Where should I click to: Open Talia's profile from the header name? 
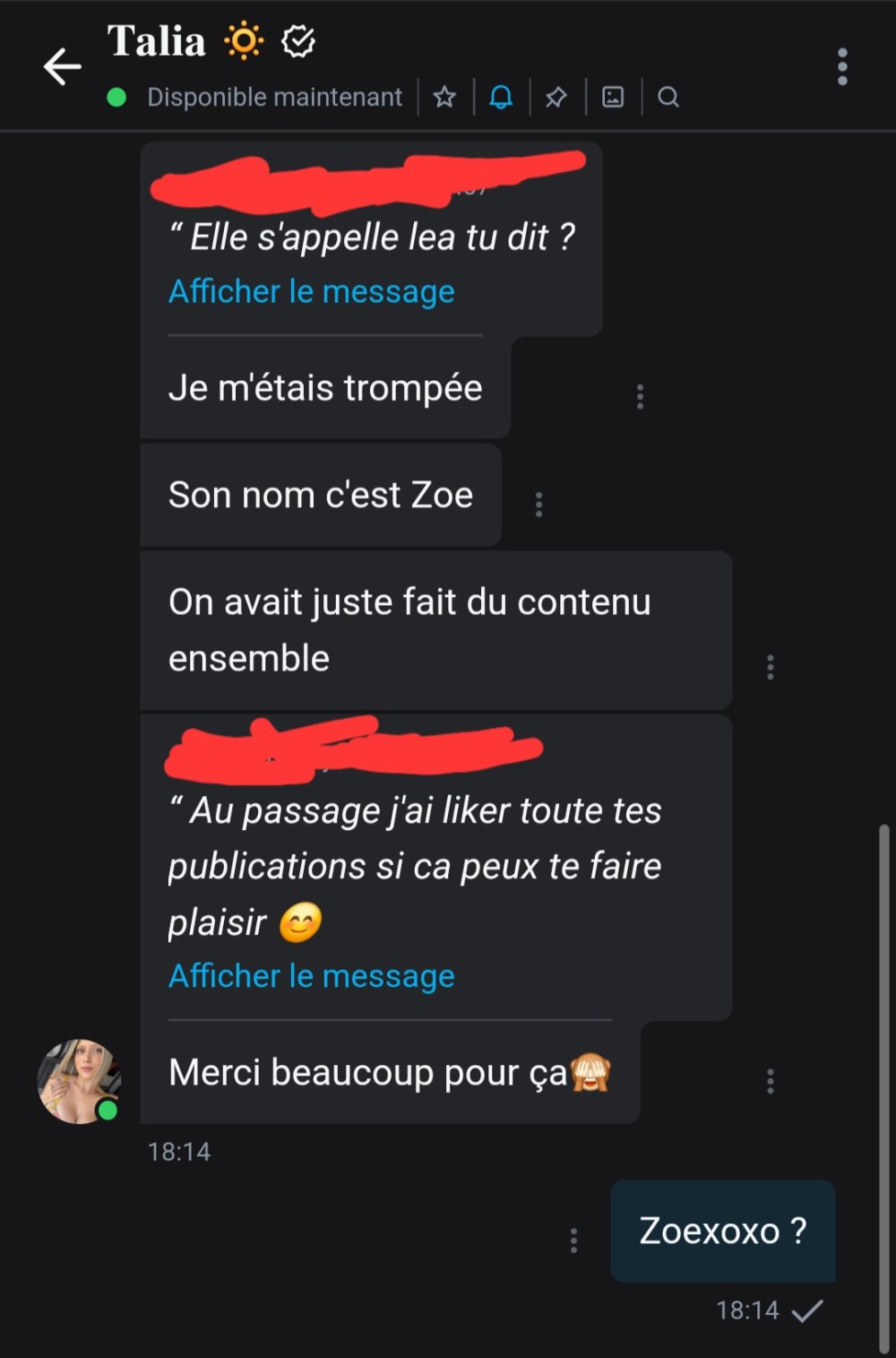157,41
